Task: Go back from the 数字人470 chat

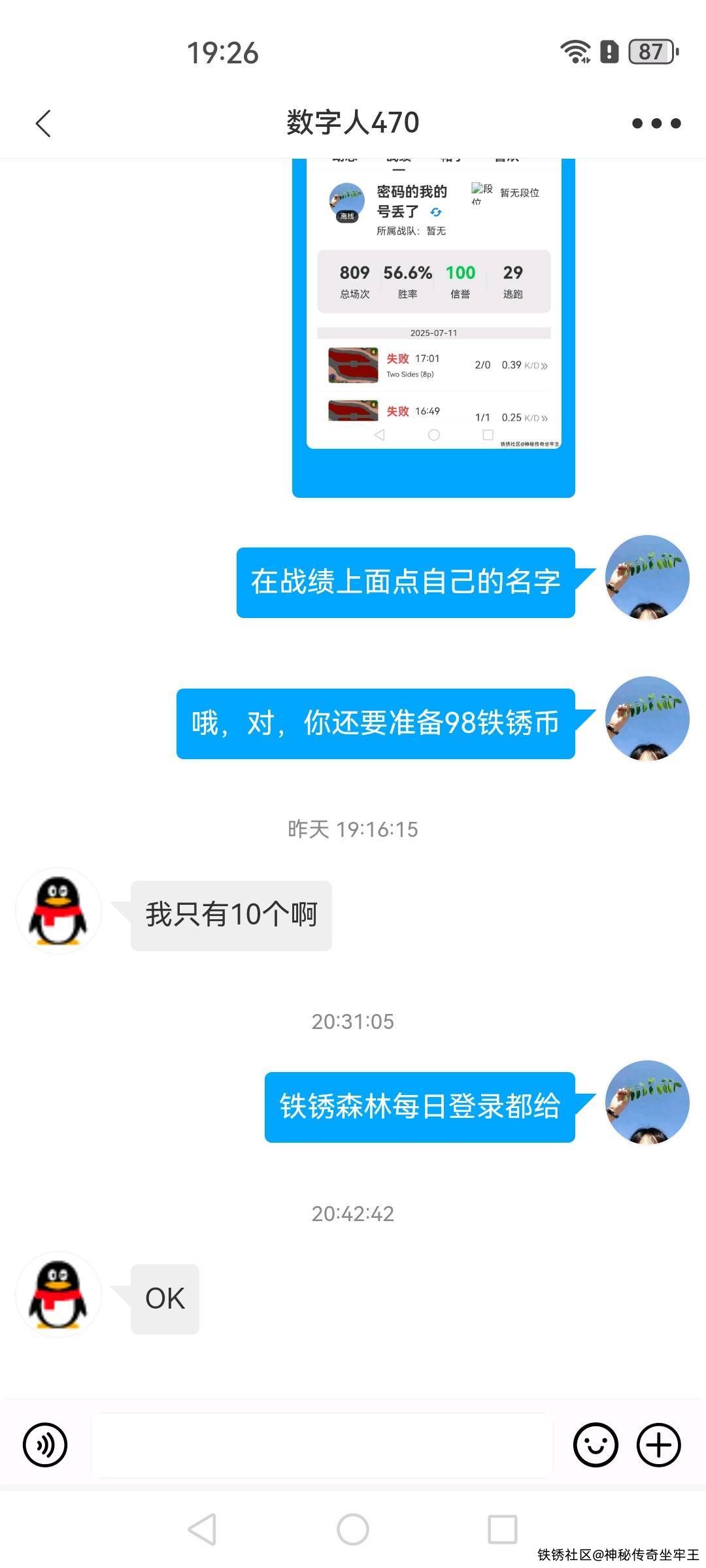Action: click(43, 123)
